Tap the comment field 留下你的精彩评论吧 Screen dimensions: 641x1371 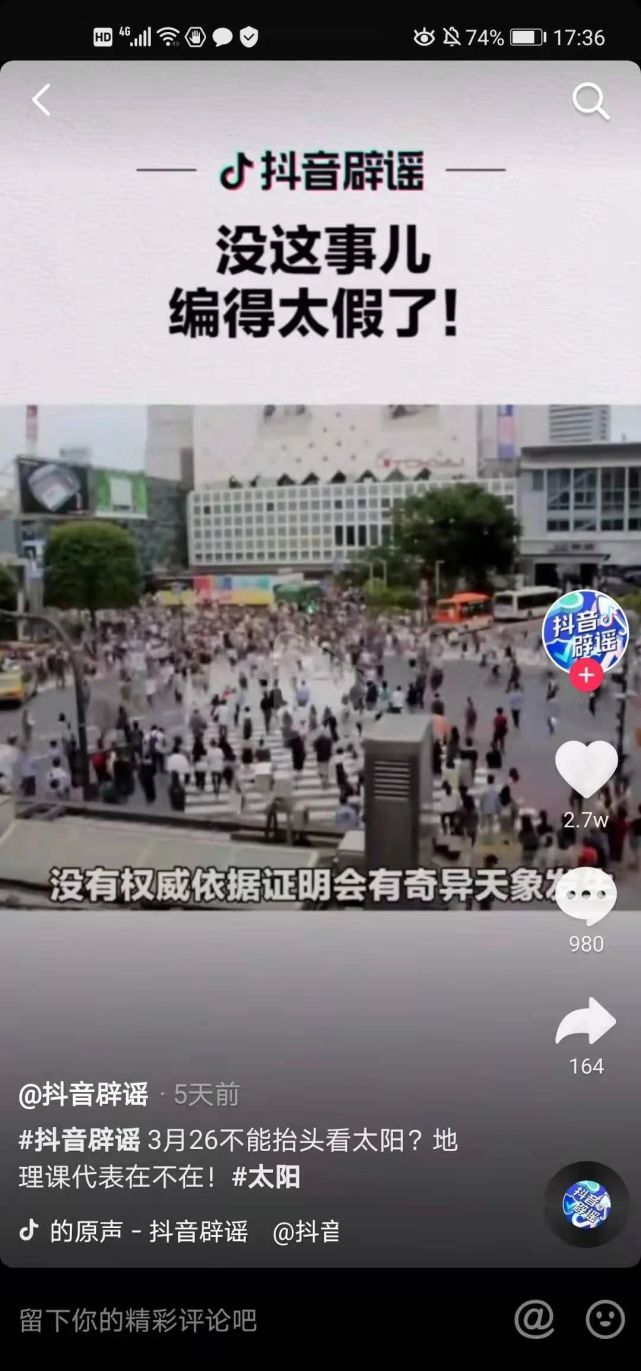point(138,1320)
